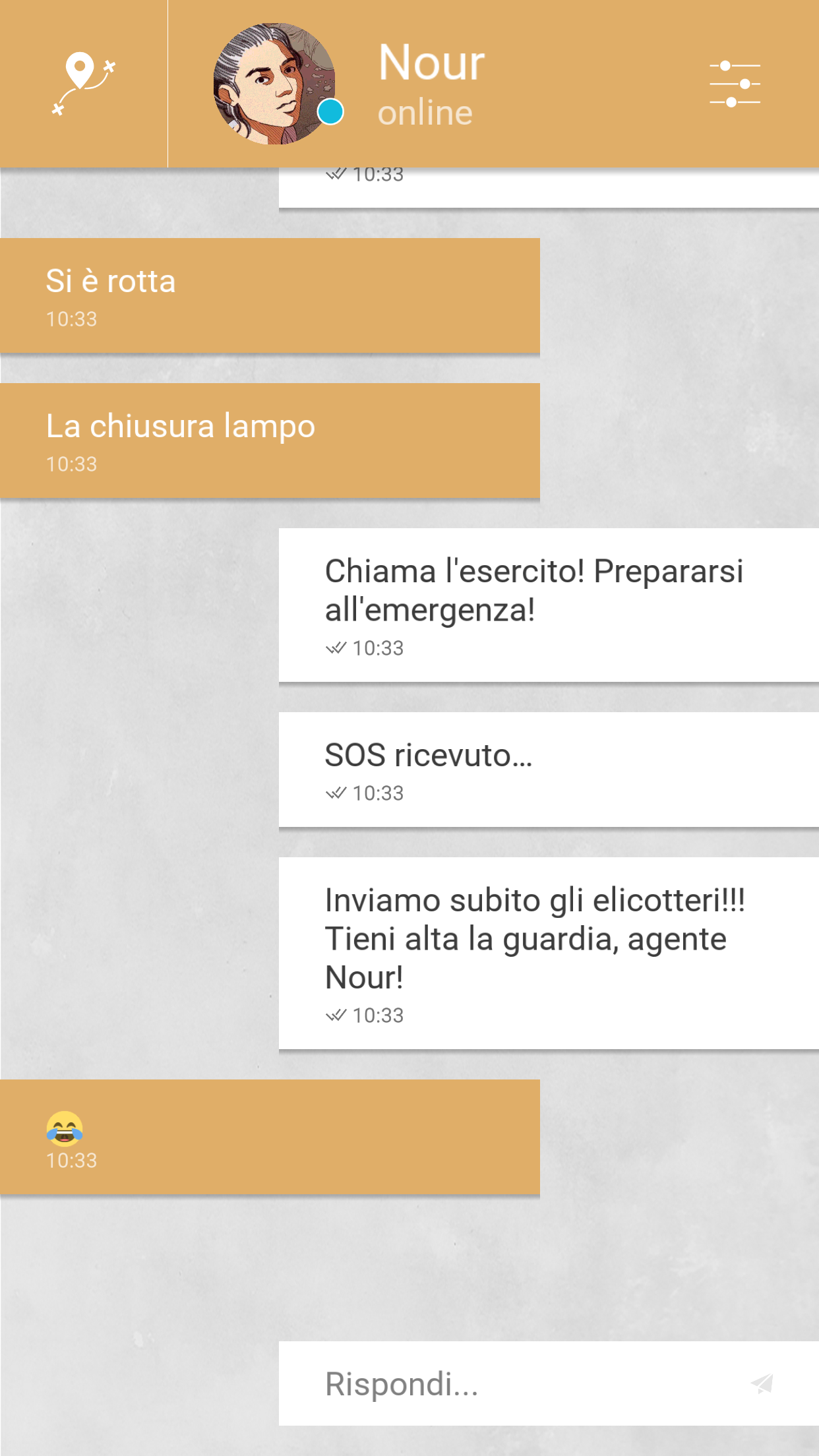Open the settings sliders icon
Viewport: 819px width, 1456px height.
735,84
